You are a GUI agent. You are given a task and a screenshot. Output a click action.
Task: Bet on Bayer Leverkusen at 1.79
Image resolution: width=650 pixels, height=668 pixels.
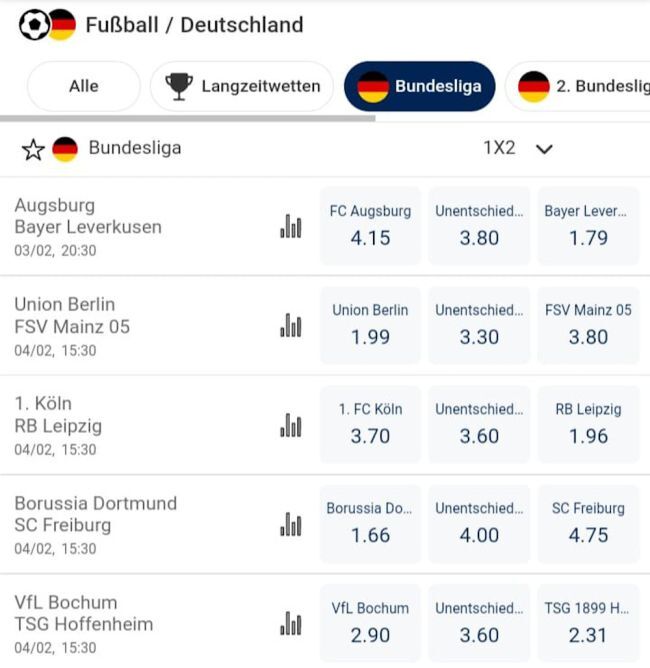[x=587, y=226]
